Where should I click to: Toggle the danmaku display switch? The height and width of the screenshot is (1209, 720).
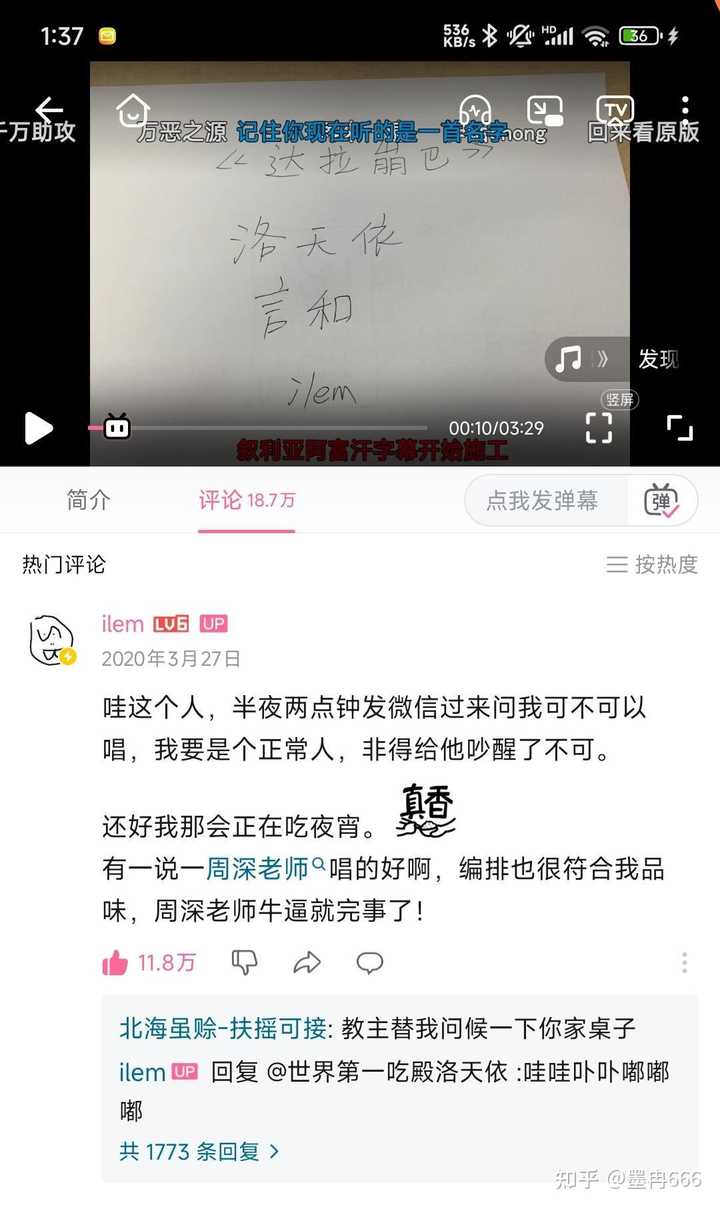pos(662,501)
